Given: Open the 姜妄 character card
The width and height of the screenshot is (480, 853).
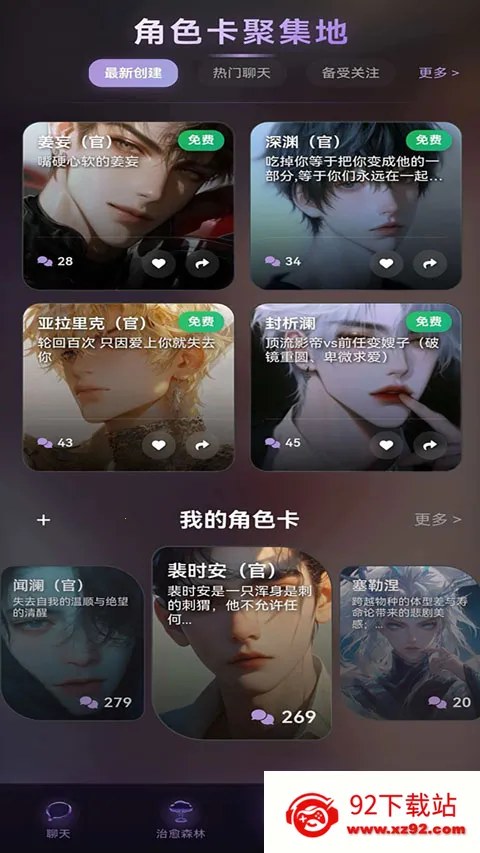Looking at the screenshot, I should point(128,206).
